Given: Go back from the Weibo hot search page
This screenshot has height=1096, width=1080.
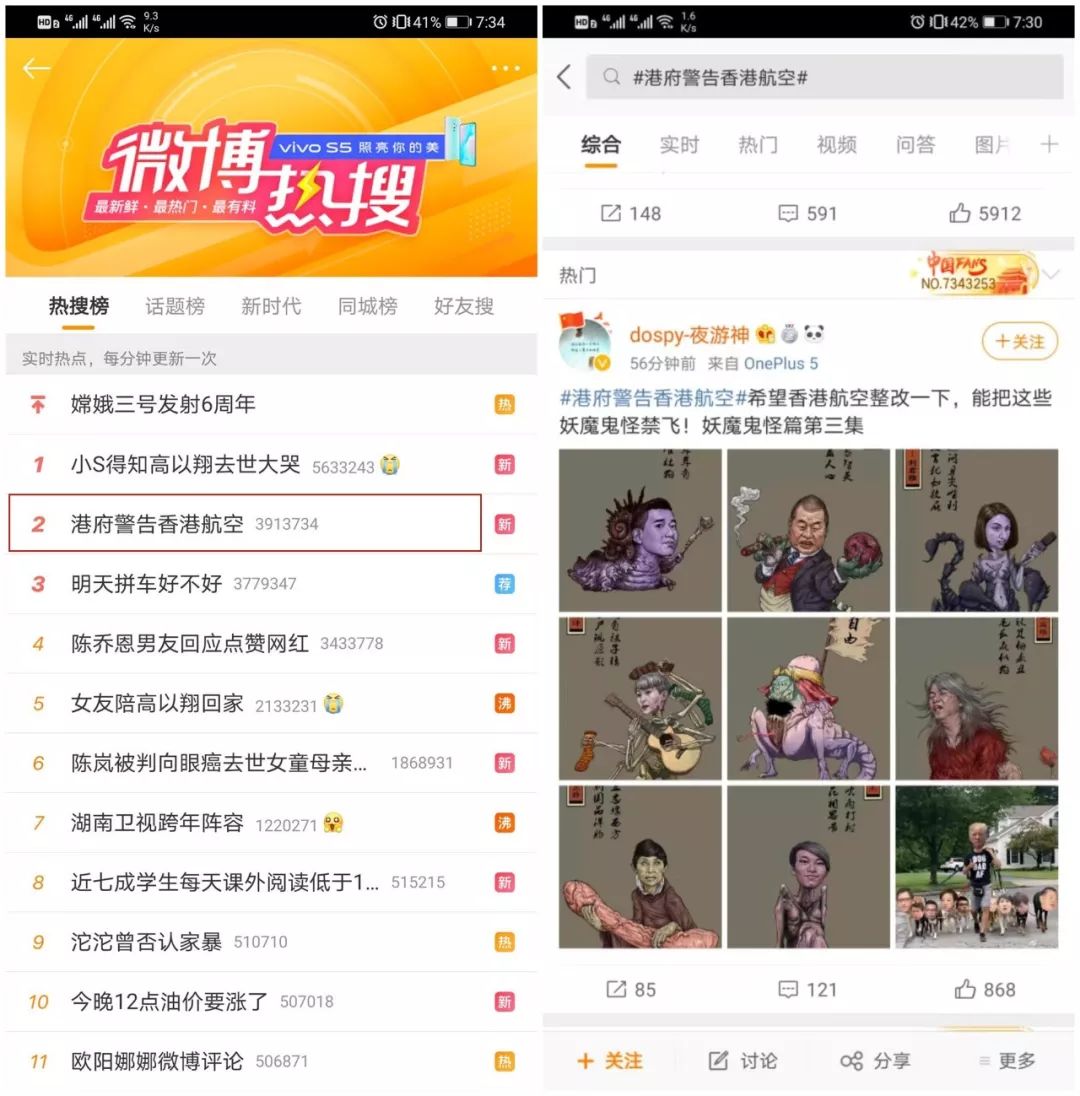Looking at the screenshot, I should (x=36, y=68).
